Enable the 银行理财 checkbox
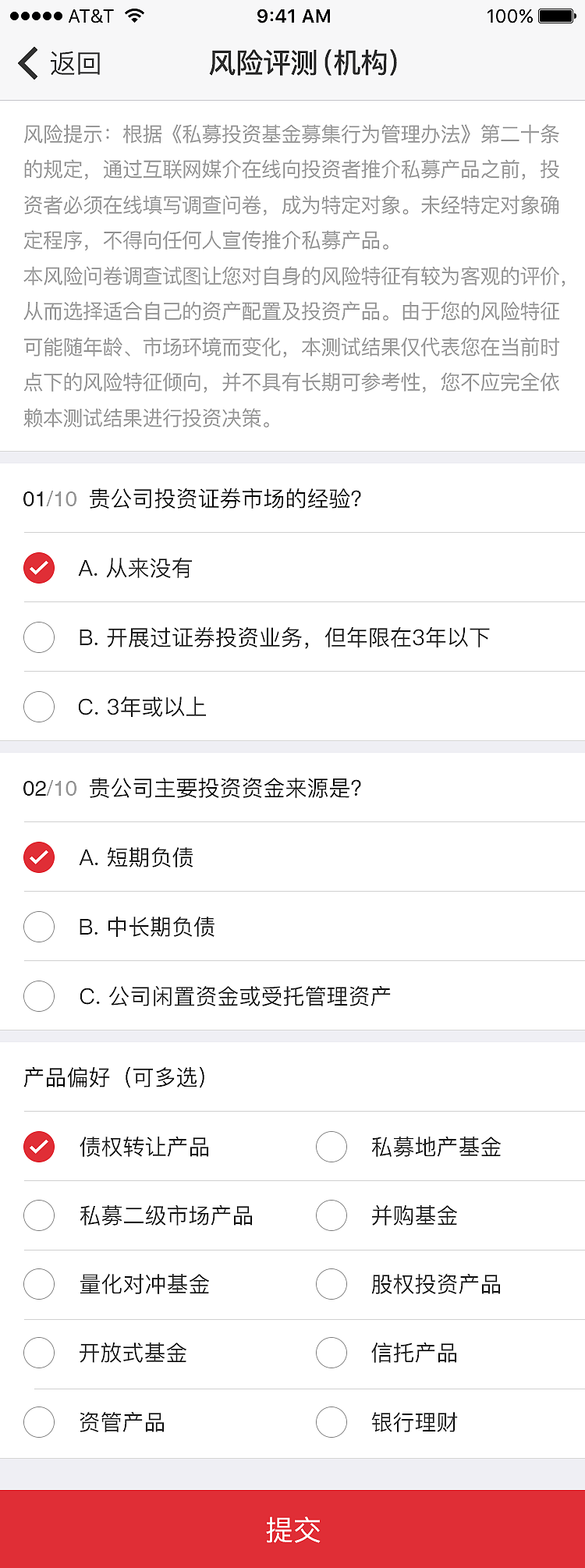585x1568 pixels. pos(331,1421)
